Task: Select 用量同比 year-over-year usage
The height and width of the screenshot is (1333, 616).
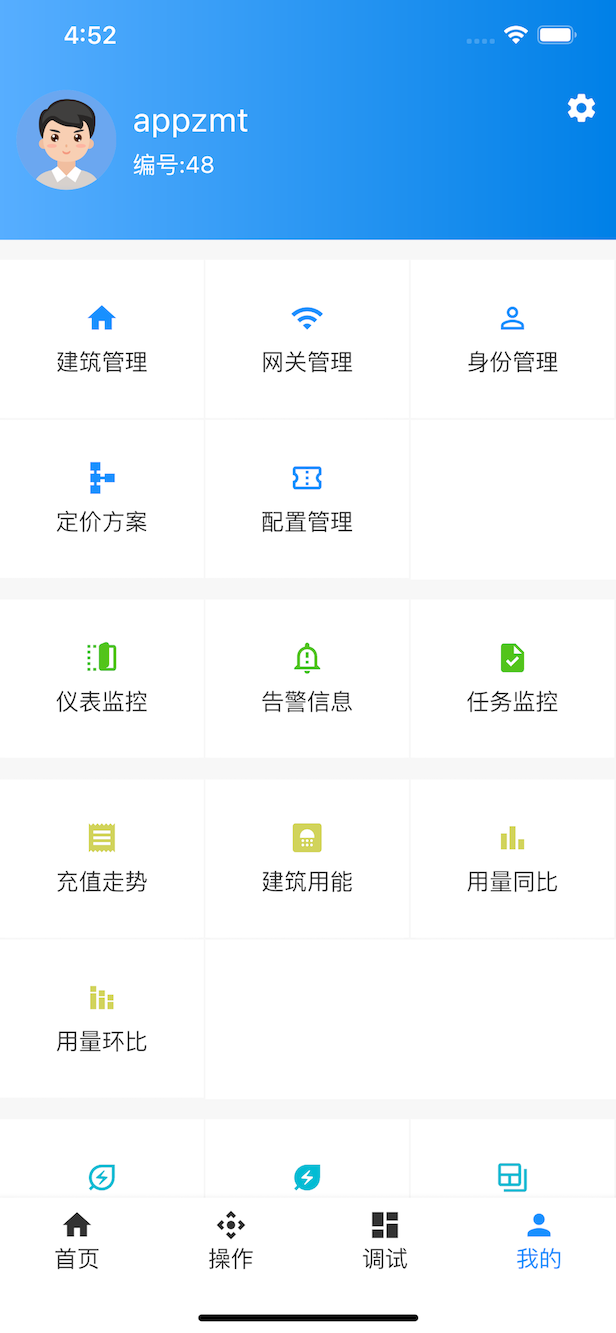Action: click(x=512, y=859)
